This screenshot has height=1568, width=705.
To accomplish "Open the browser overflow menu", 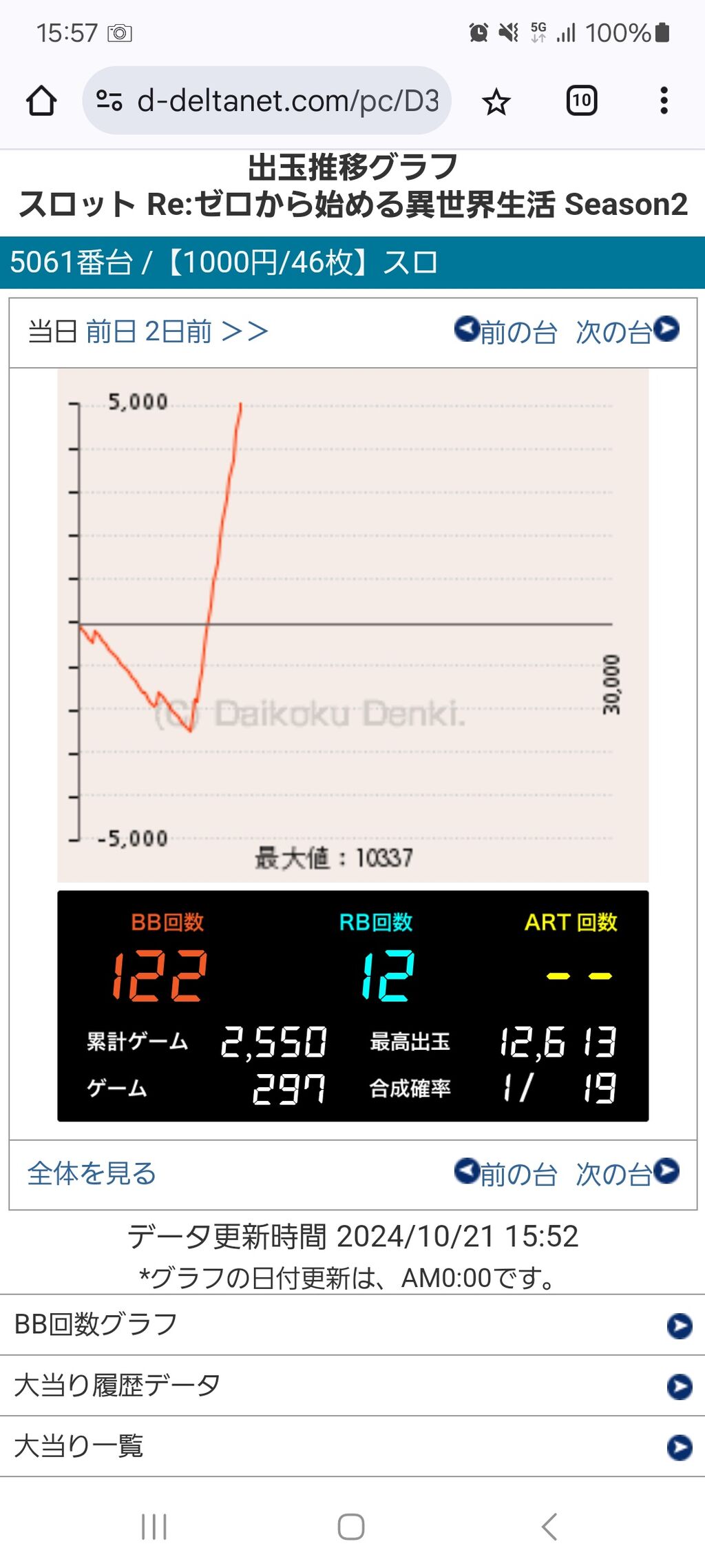I will pos(664,101).
